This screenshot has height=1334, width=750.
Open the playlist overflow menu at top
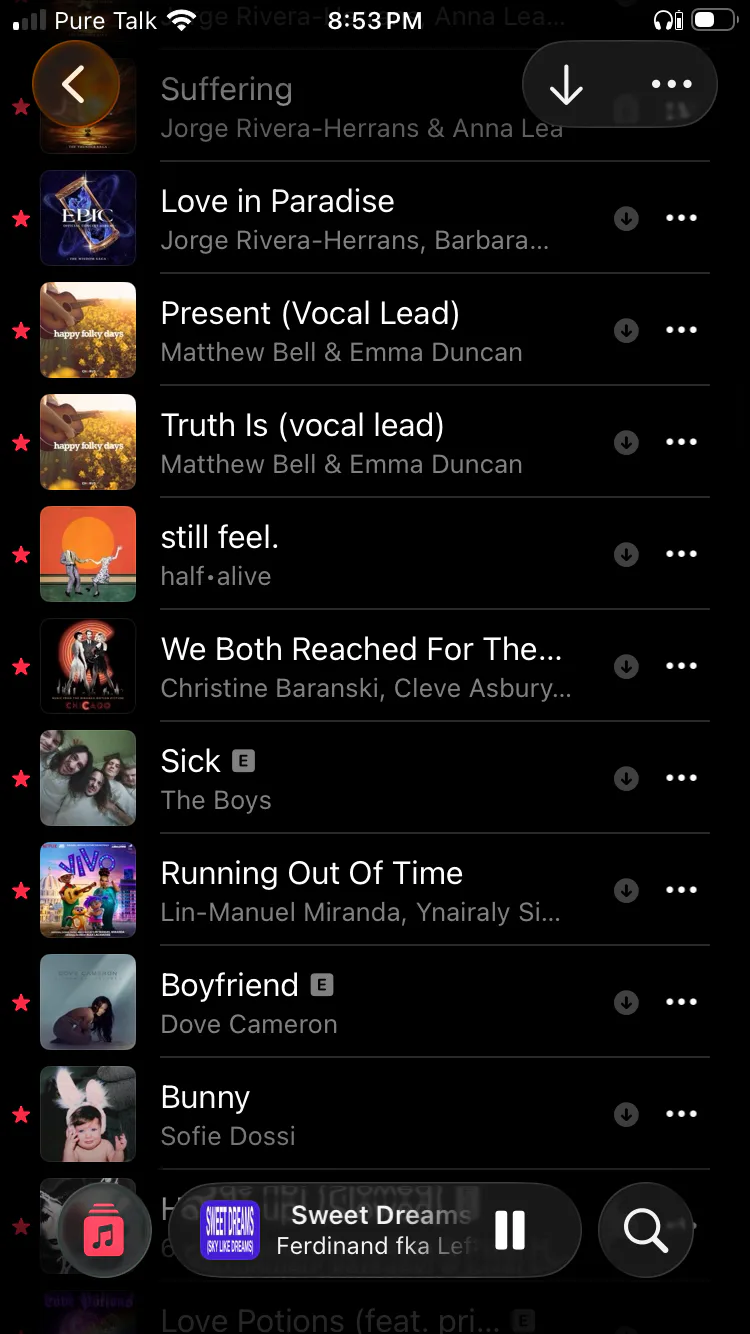[671, 85]
